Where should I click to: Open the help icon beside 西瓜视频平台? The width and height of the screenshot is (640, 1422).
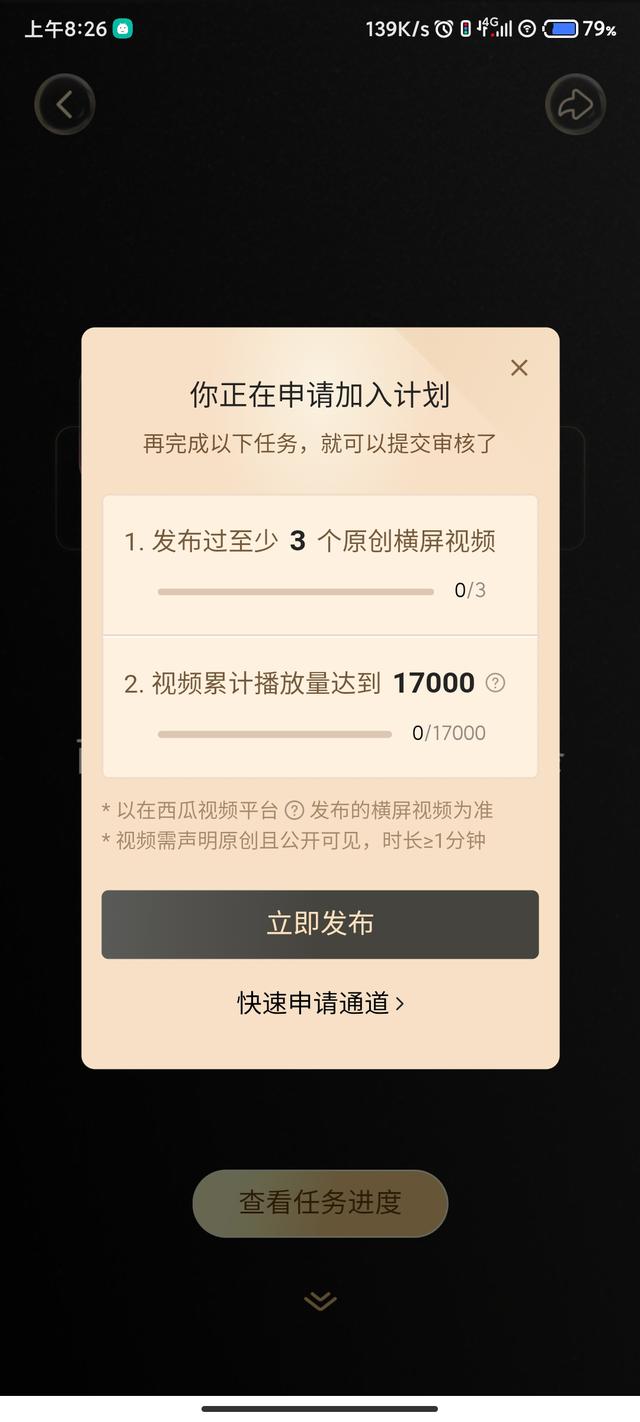coord(294,811)
